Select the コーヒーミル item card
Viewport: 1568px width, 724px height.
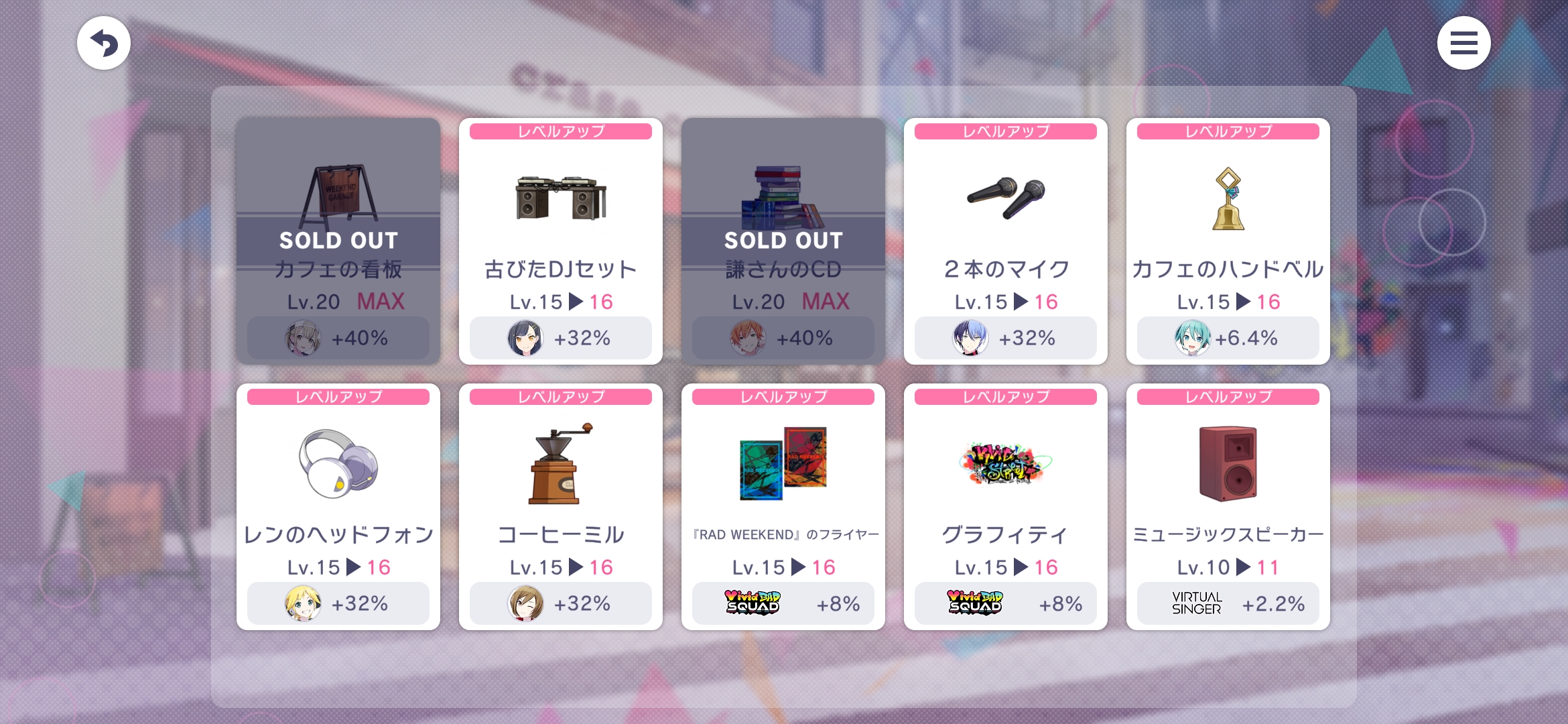[x=560, y=507]
